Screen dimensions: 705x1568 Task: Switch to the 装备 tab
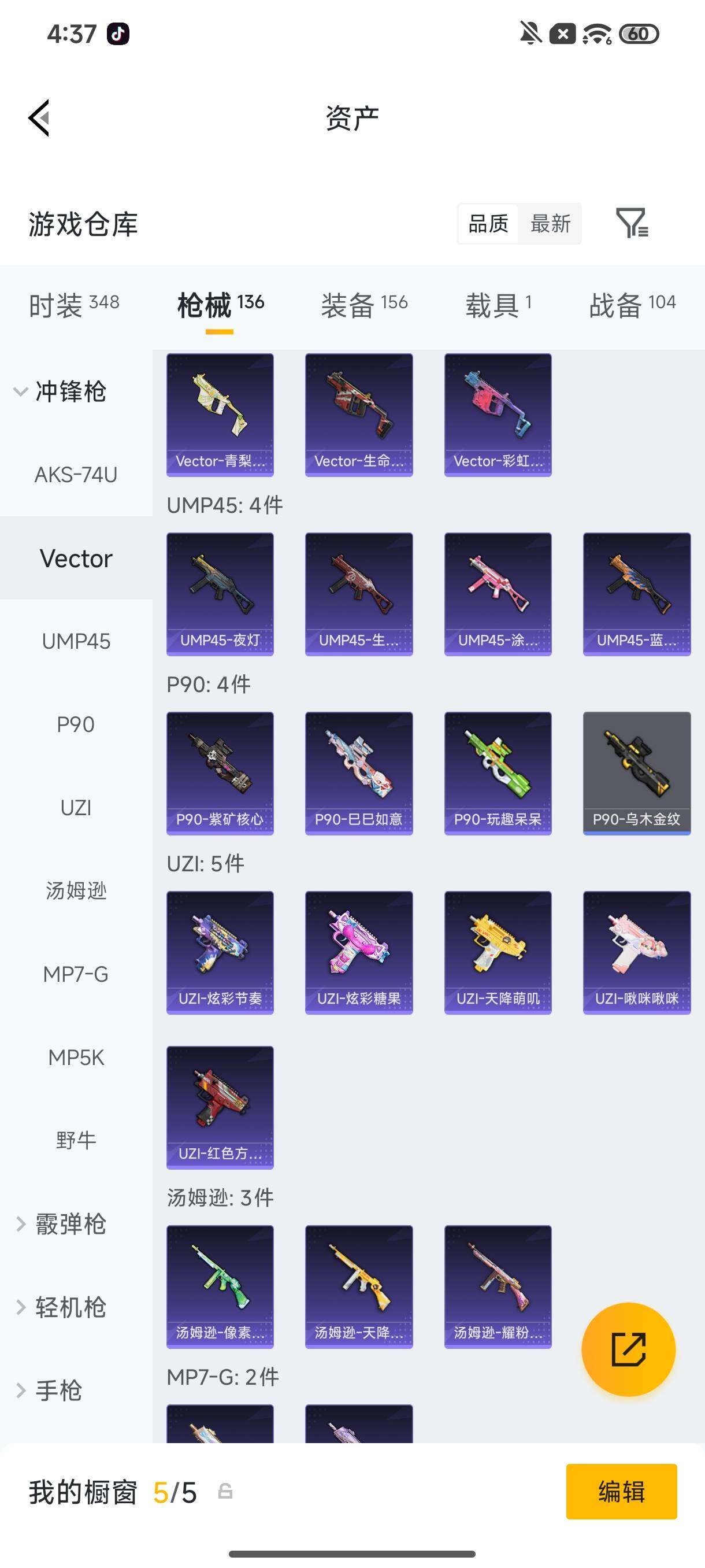363,304
